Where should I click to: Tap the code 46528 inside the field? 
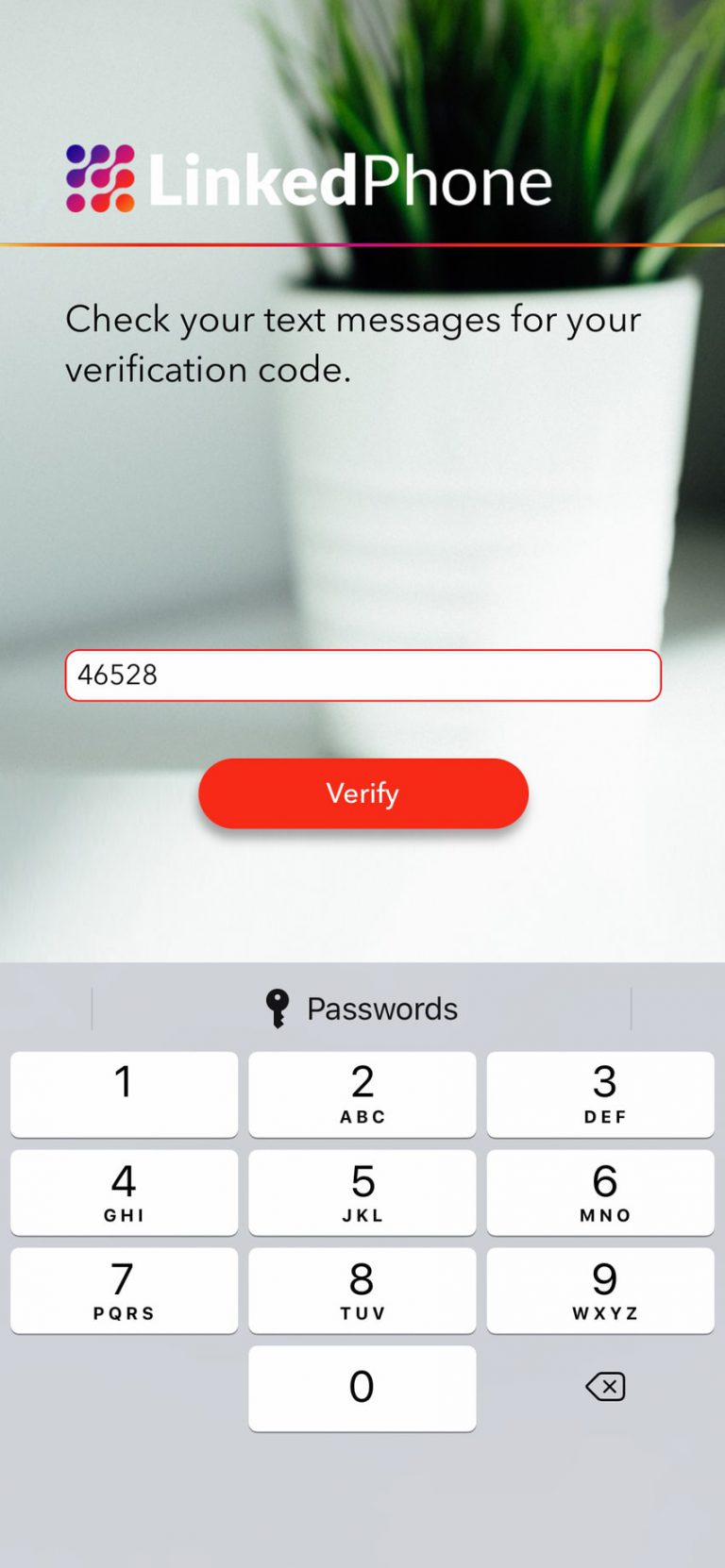click(x=117, y=675)
